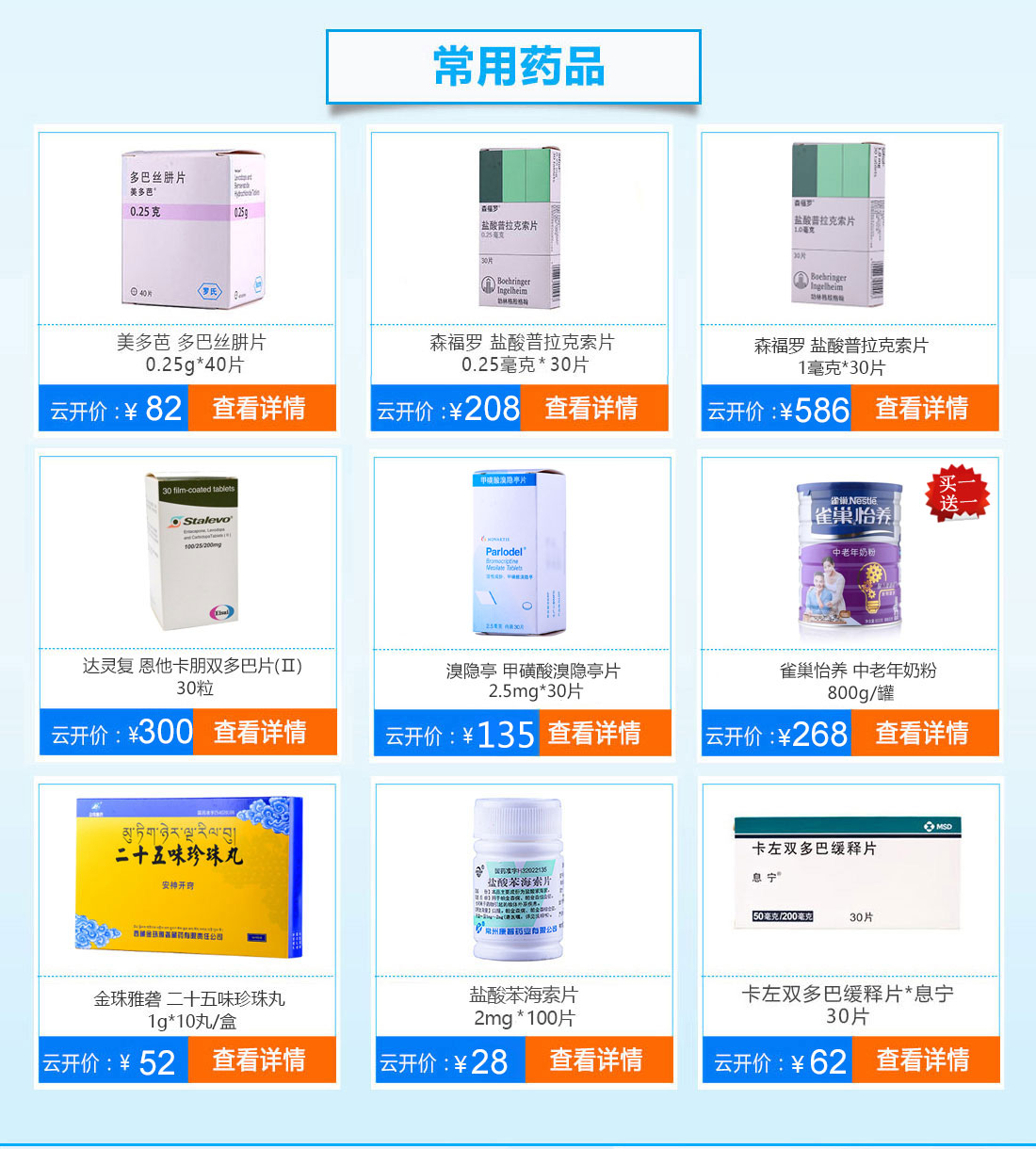View details for 盐酸苯海索片 2mg*100片
This screenshot has width=1036, height=1149.
click(x=597, y=1060)
